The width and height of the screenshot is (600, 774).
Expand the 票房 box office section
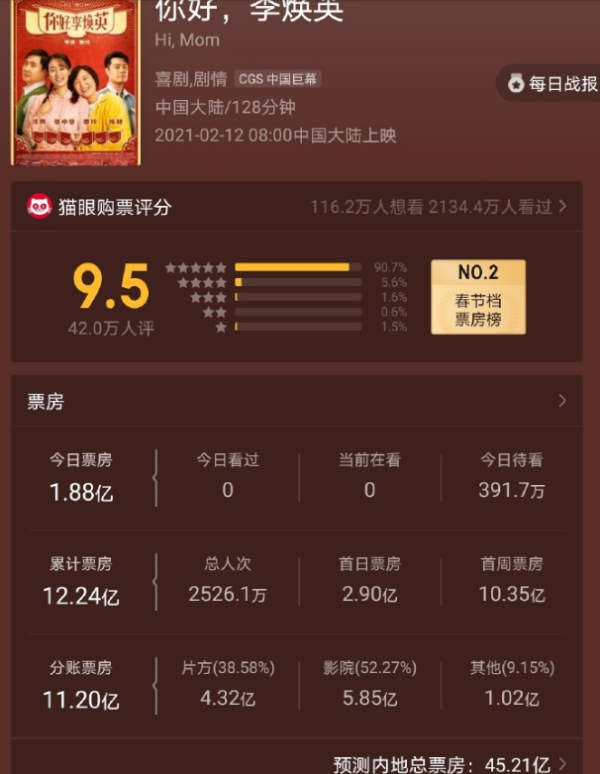point(562,401)
